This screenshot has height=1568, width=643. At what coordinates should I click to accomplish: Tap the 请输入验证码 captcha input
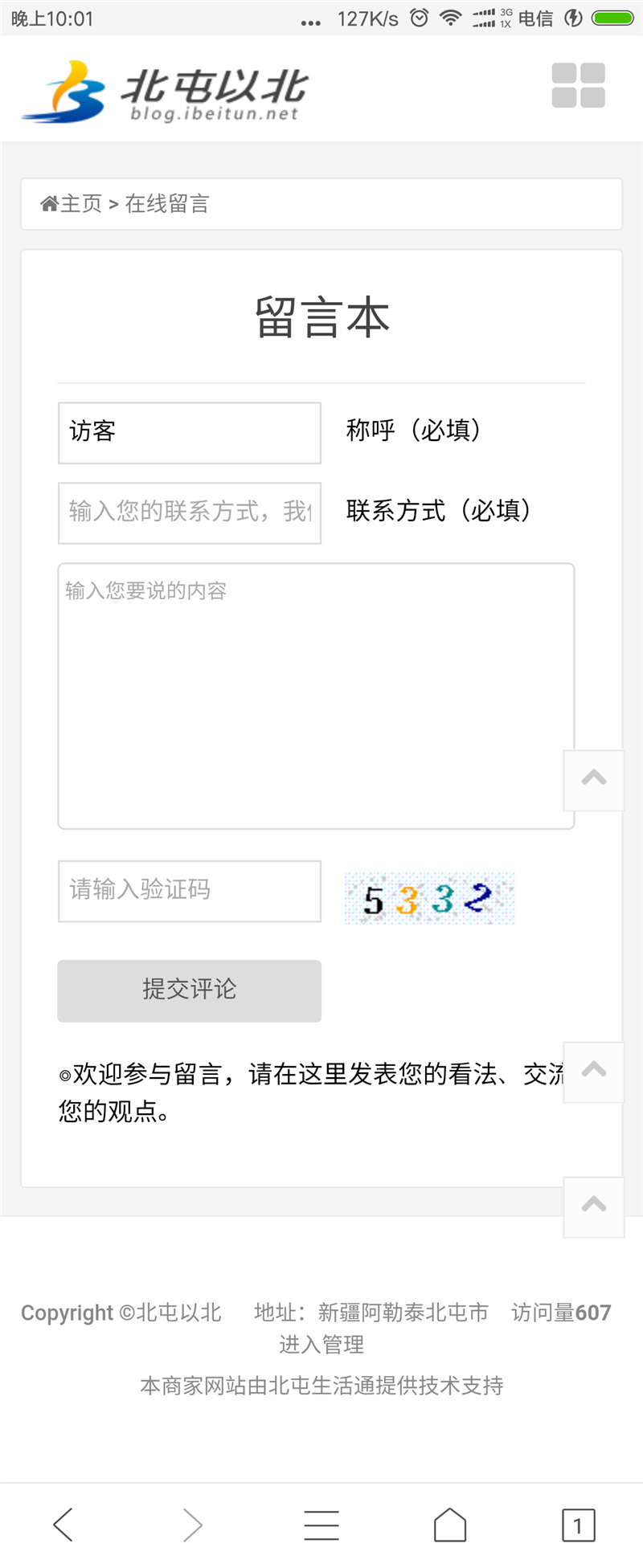click(x=190, y=891)
